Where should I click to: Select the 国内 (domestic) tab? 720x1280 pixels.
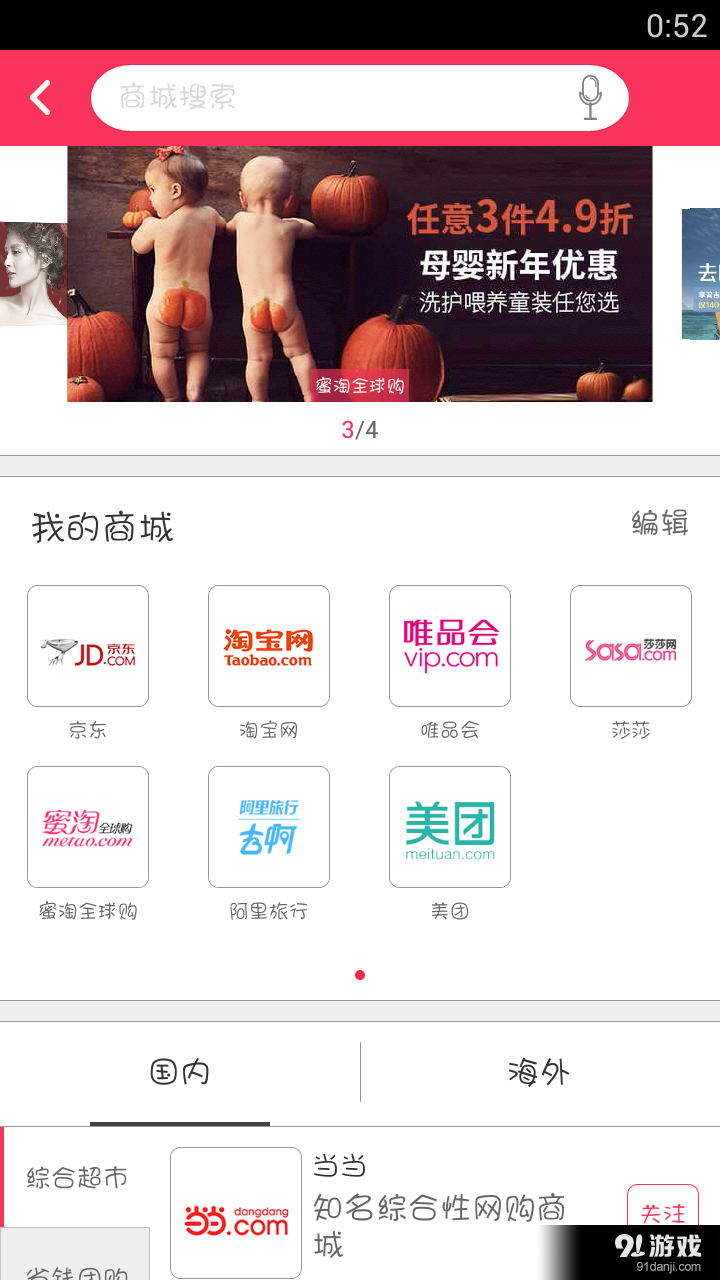click(x=180, y=1071)
